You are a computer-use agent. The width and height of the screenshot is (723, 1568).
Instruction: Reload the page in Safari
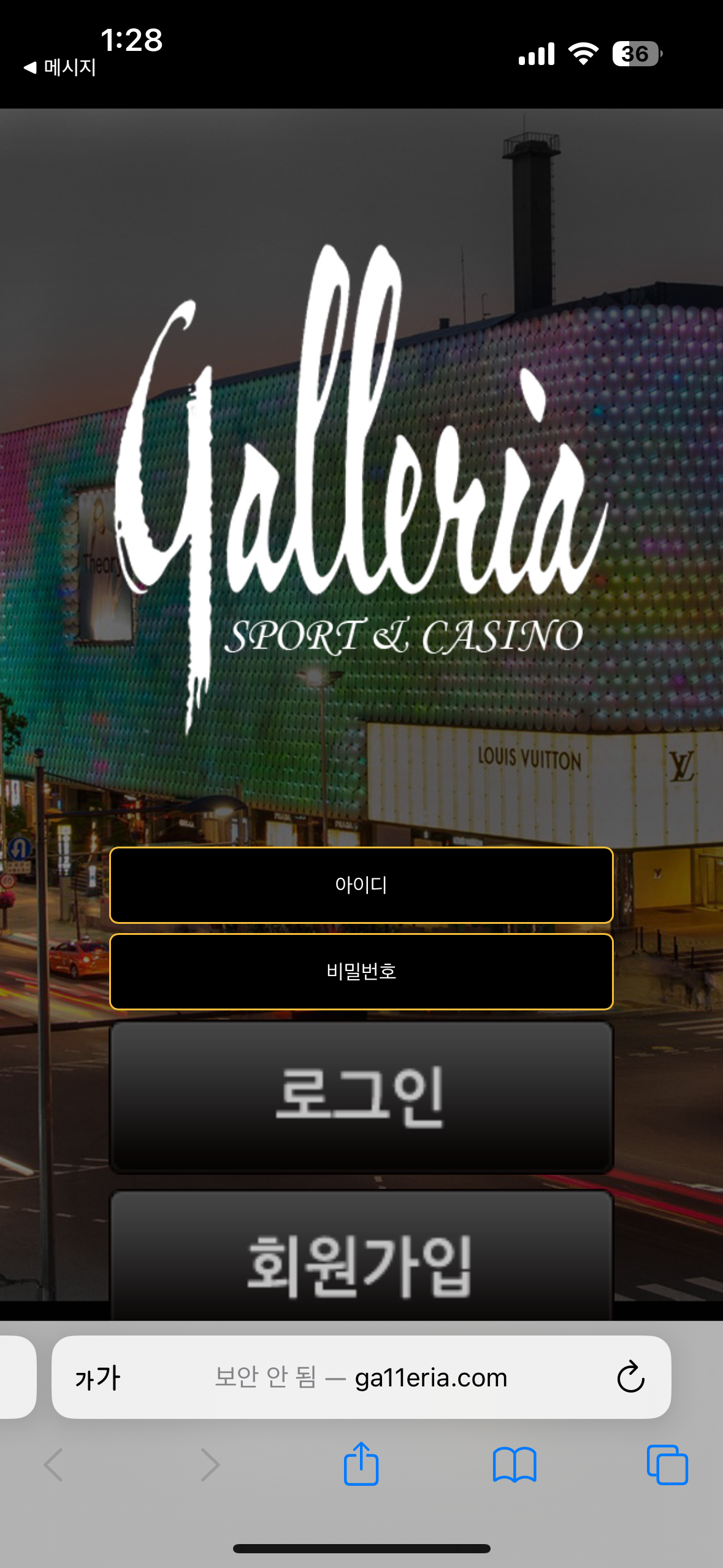[x=630, y=1377]
